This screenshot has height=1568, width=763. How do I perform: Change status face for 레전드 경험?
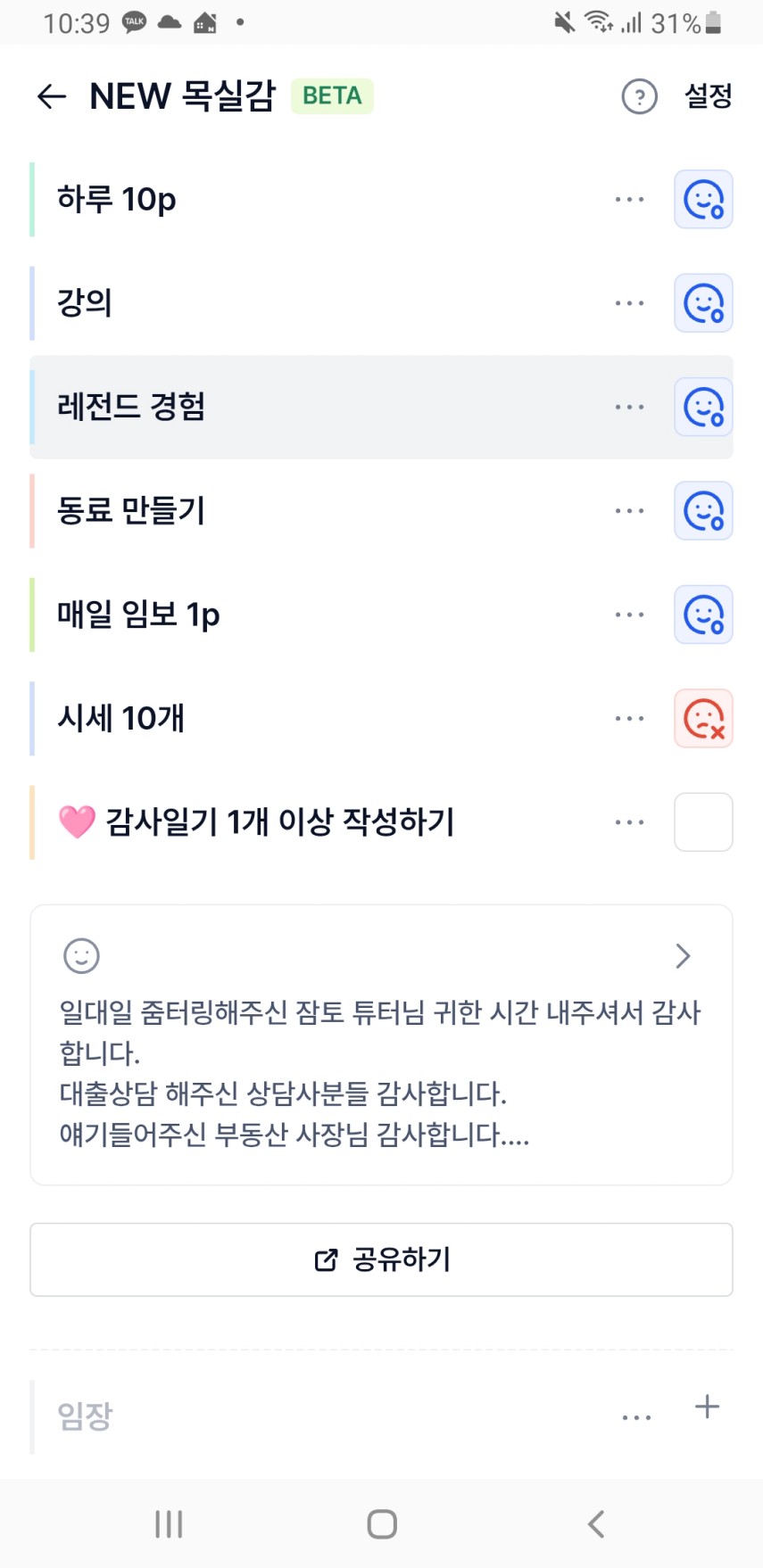pos(703,408)
